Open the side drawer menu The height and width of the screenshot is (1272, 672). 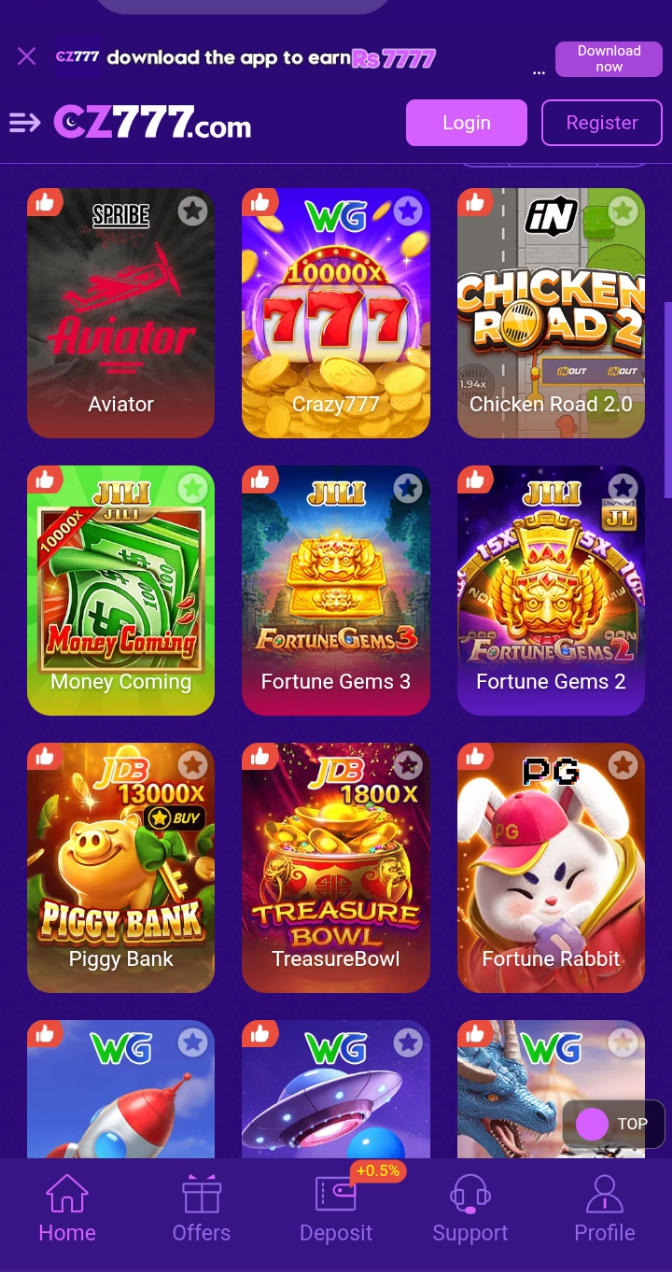24,123
